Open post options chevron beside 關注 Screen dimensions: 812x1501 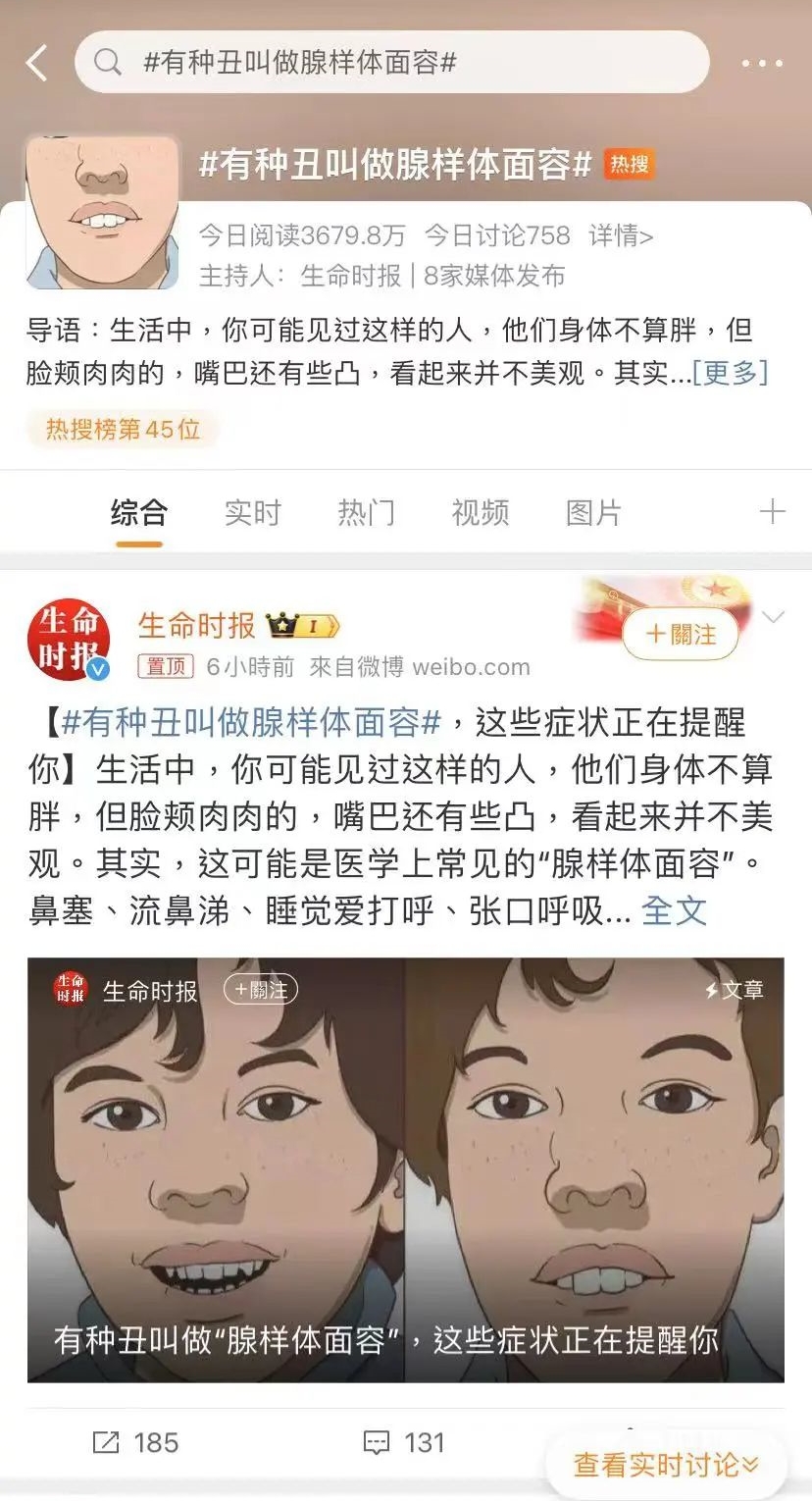click(774, 617)
